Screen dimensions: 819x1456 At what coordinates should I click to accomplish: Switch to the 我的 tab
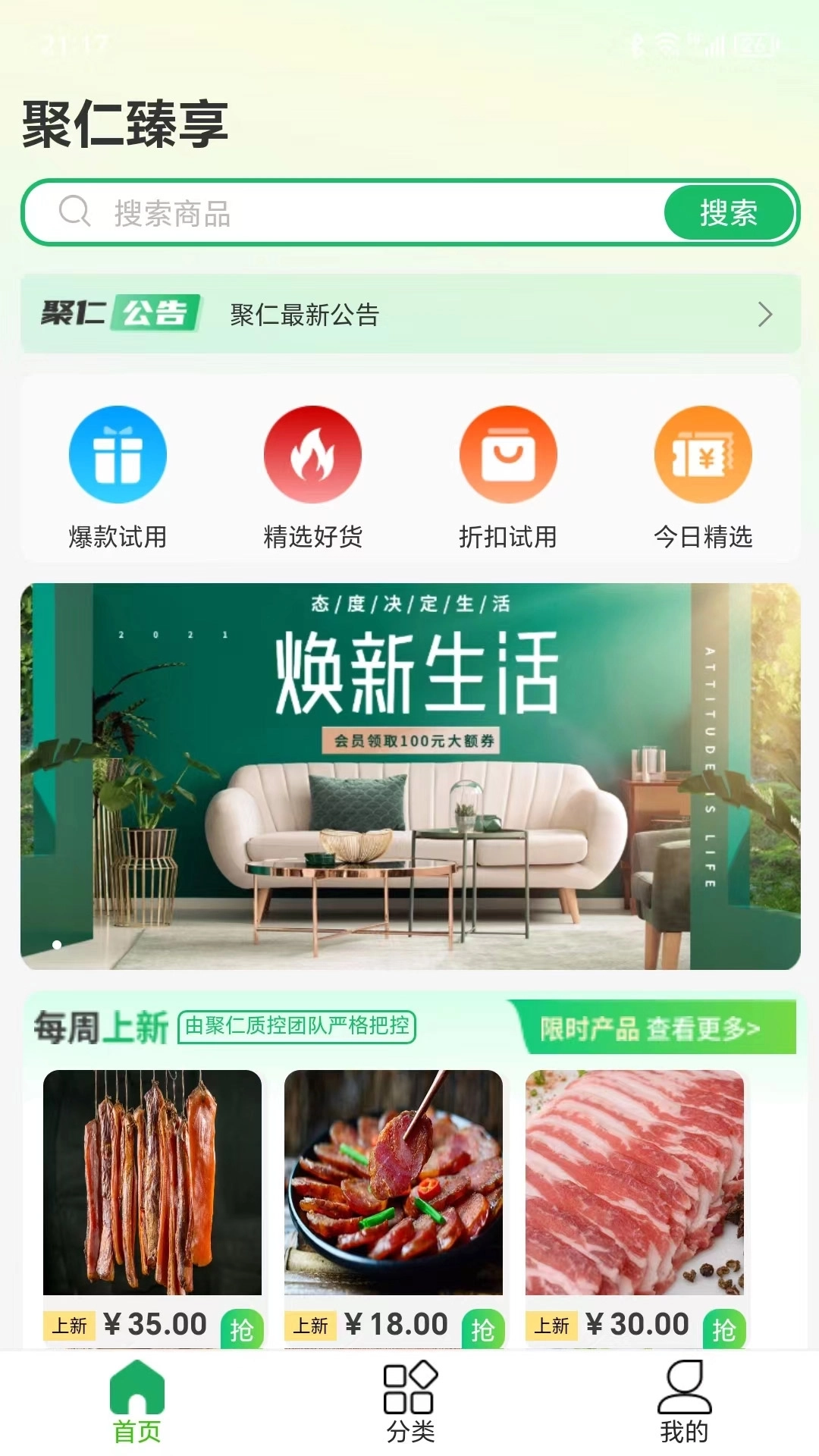click(684, 1403)
